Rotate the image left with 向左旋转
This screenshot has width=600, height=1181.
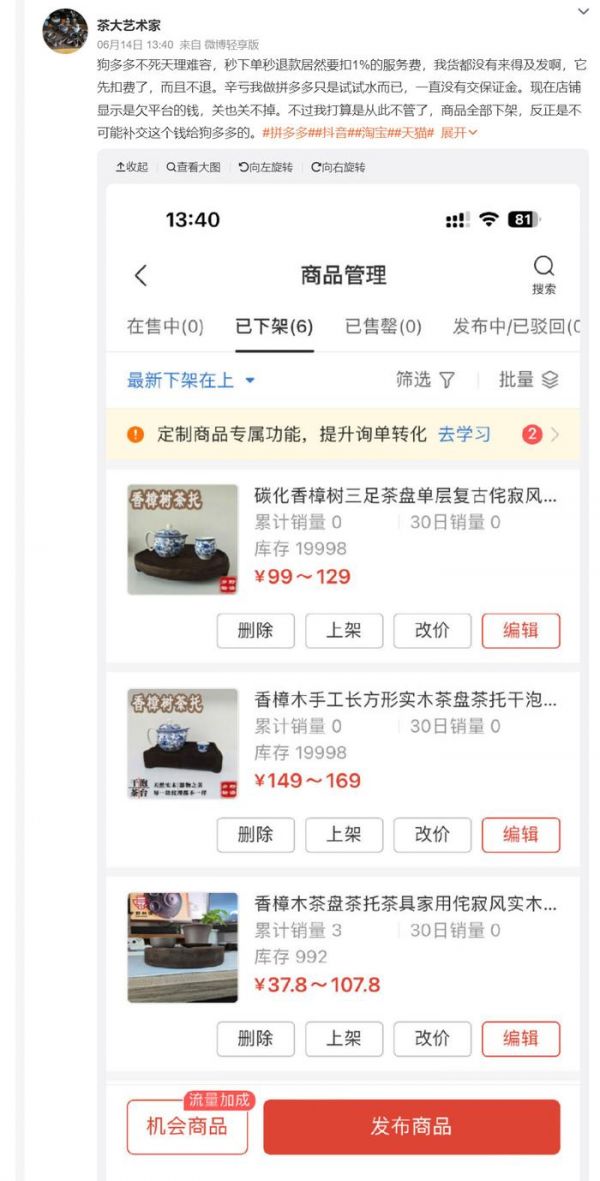[x=266, y=167]
